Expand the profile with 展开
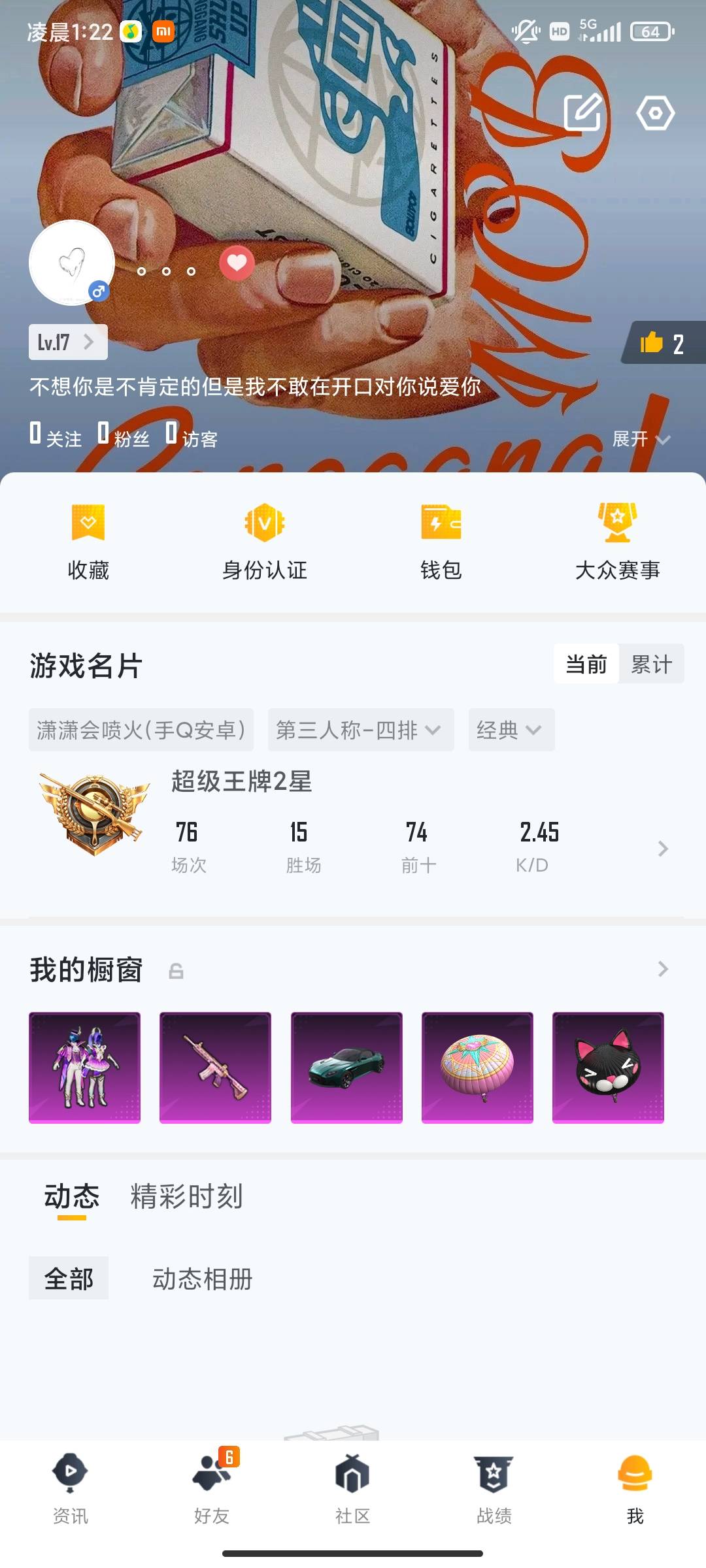The height and width of the screenshot is (1568, 706). click(641, 439)
